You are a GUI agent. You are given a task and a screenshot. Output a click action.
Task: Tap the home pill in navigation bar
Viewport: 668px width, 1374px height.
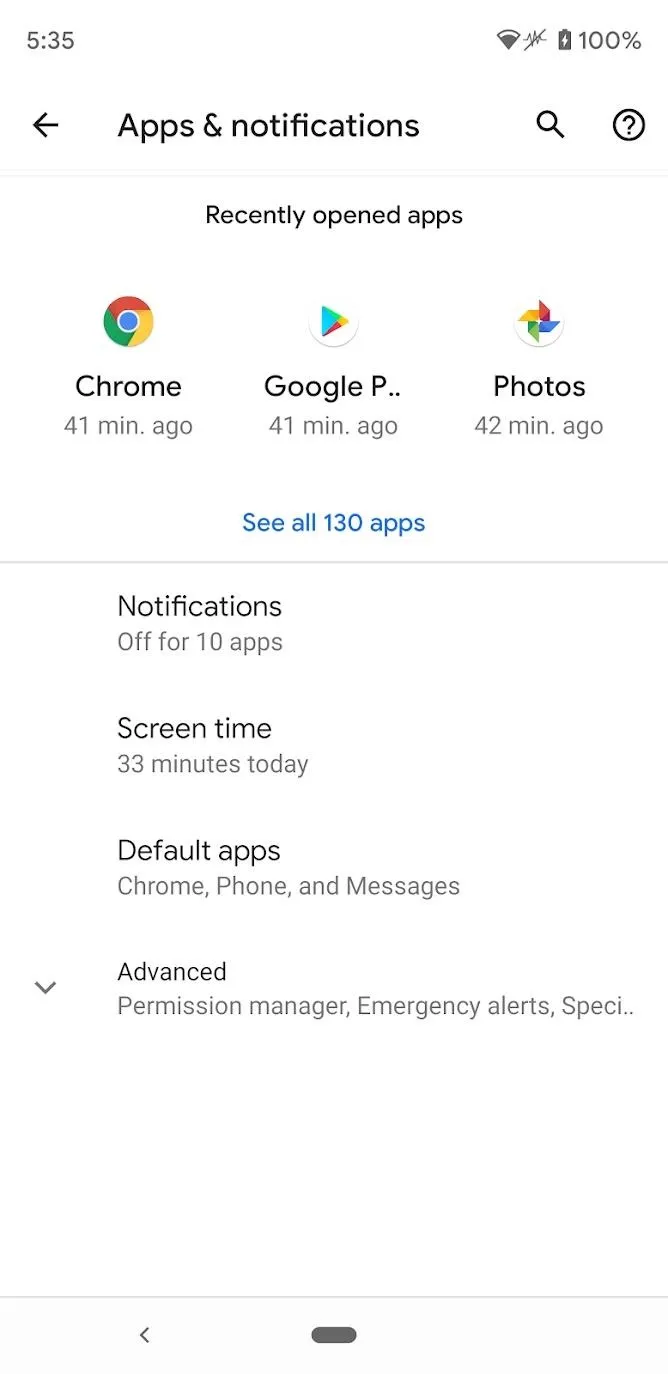tap(334, 1334)
